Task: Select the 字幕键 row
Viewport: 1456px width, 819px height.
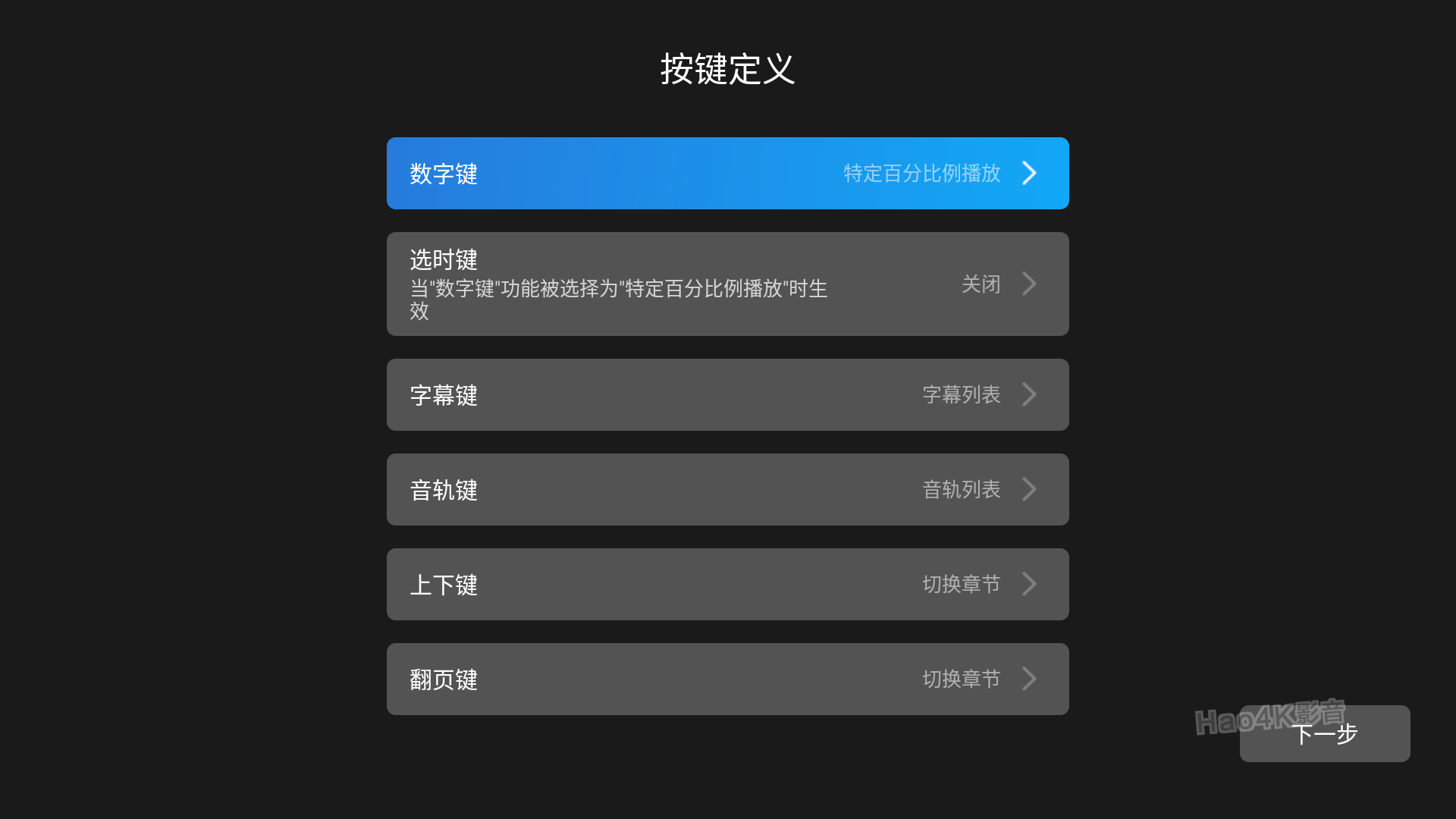Action: coord(727,394)
